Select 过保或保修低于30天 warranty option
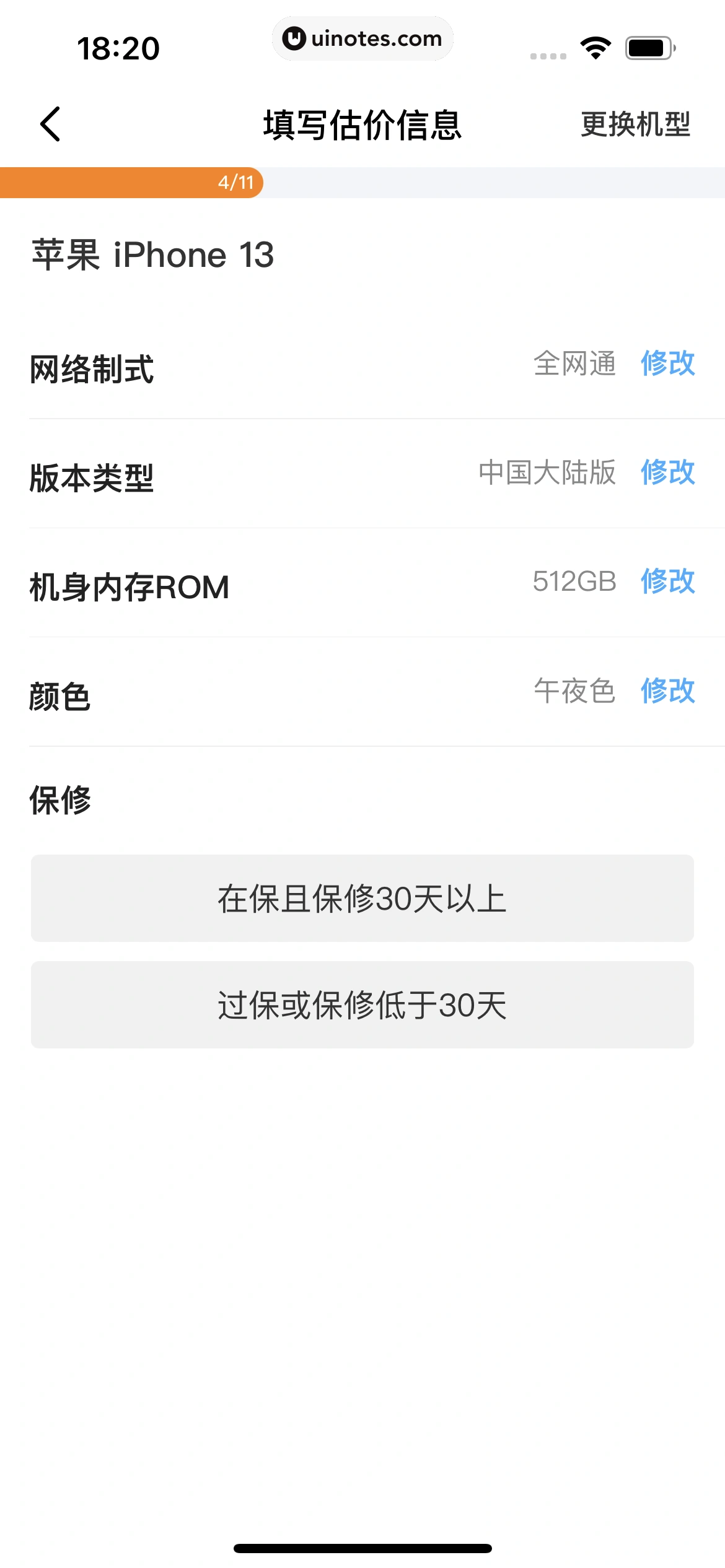This screenshot has width=725, height=1568. coord(362,1004)
